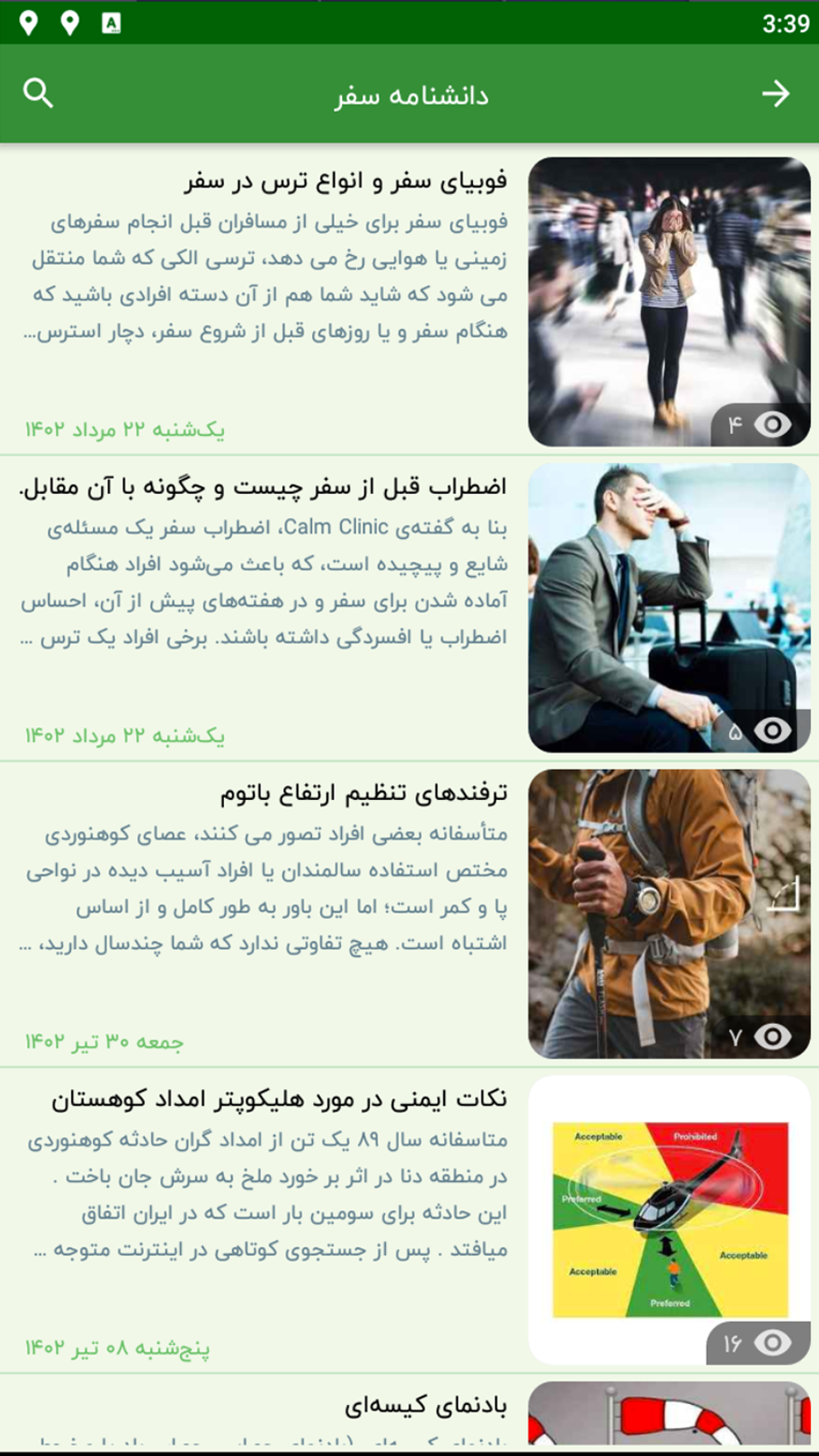Click the orange jacket hiker thumbnail
The image size is (819, 1456).
pyautogui.click(x=671, y=912)
